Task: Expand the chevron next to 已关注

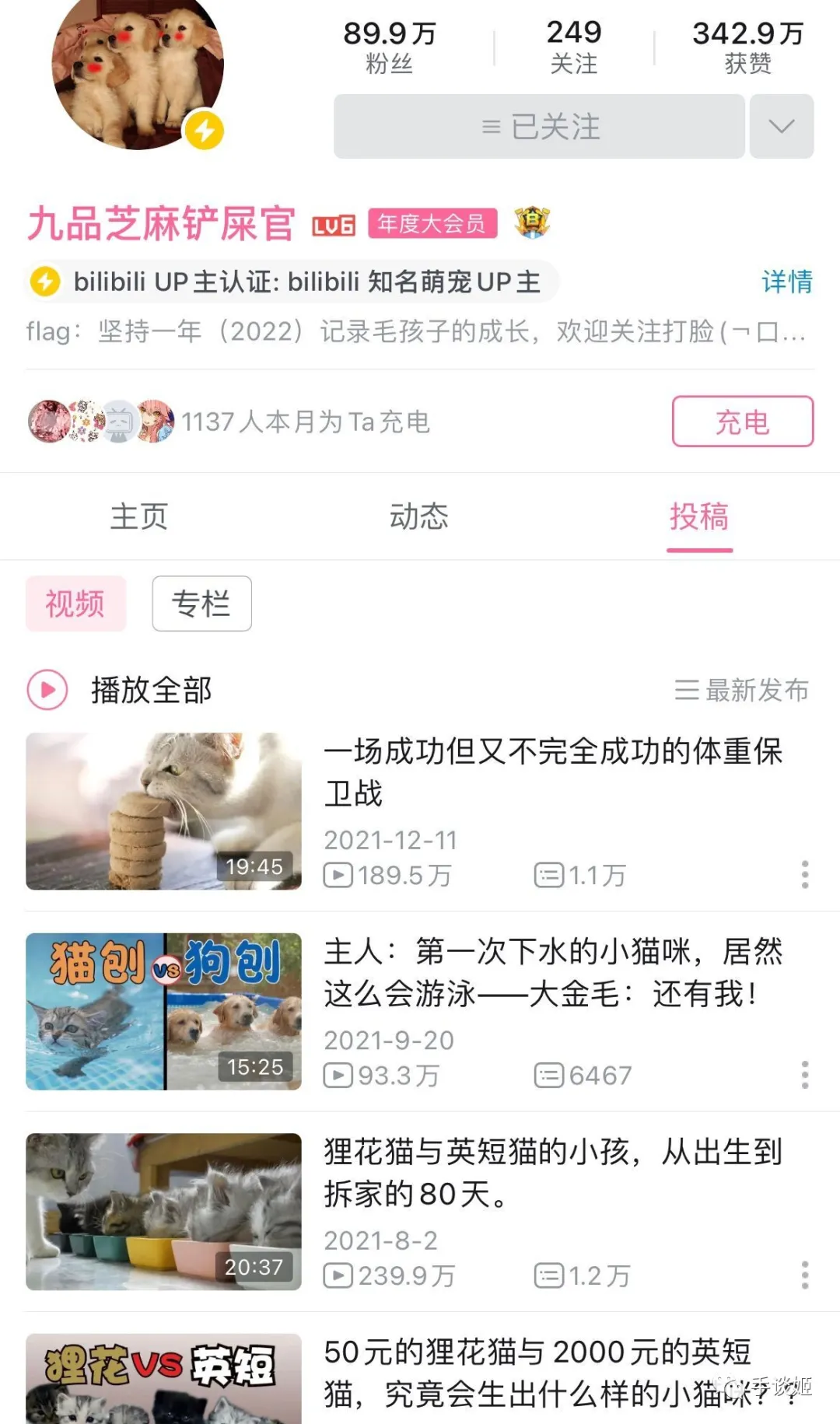Action: pyautogui.click(x=781, y=127)
